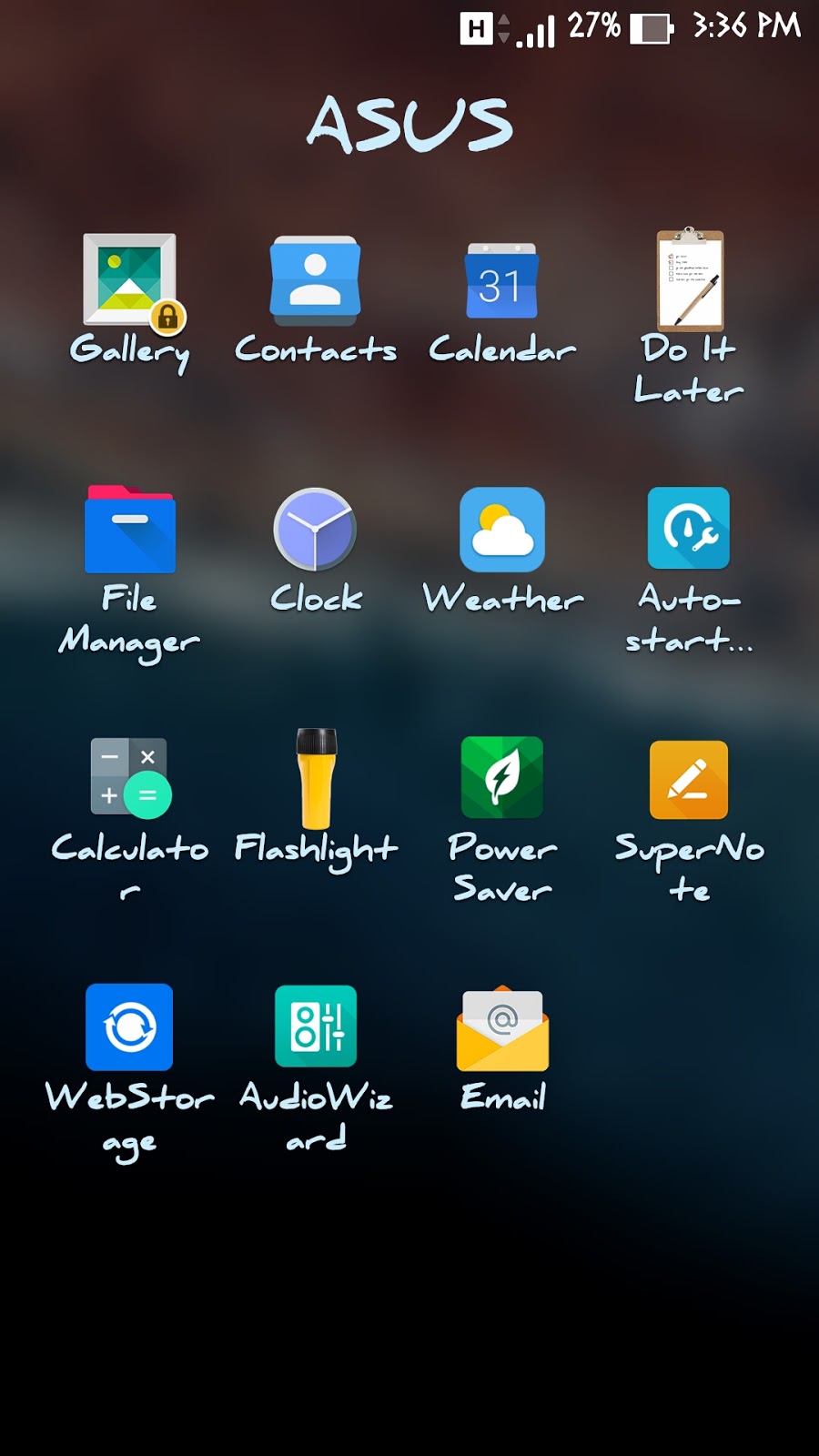Open the Email app
The image size is (819, 1456).
coord(502,1028)
